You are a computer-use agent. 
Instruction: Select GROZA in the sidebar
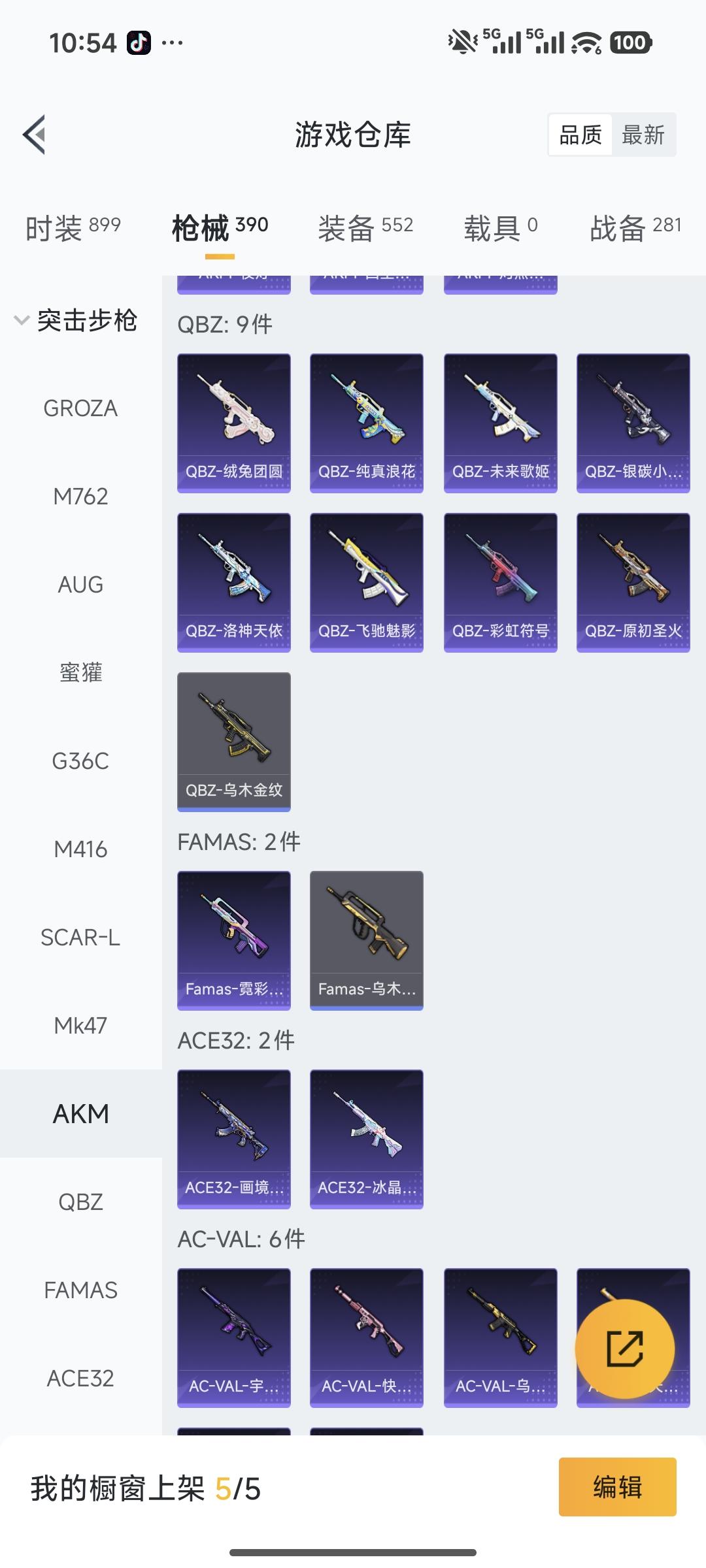click(80, 408)
